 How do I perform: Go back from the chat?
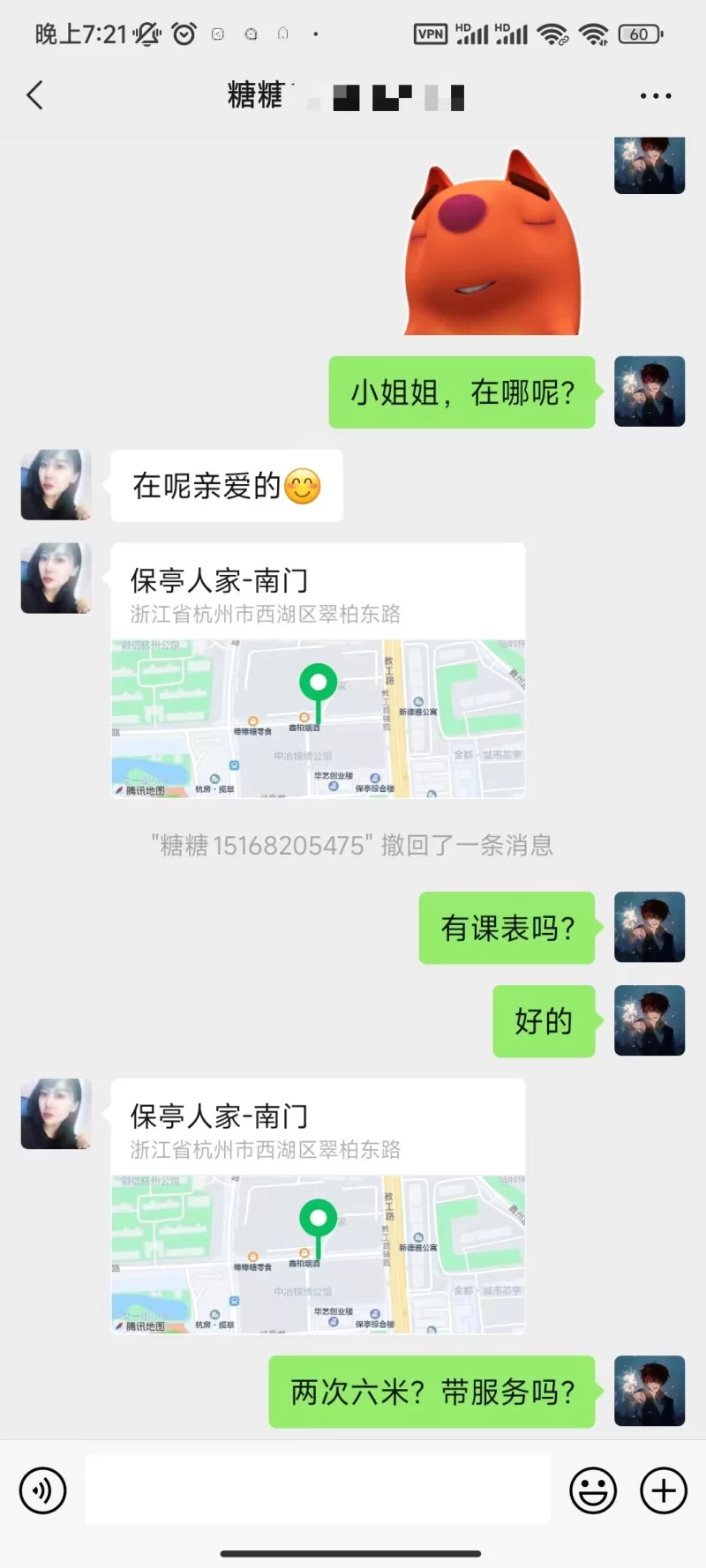[35, 95]
